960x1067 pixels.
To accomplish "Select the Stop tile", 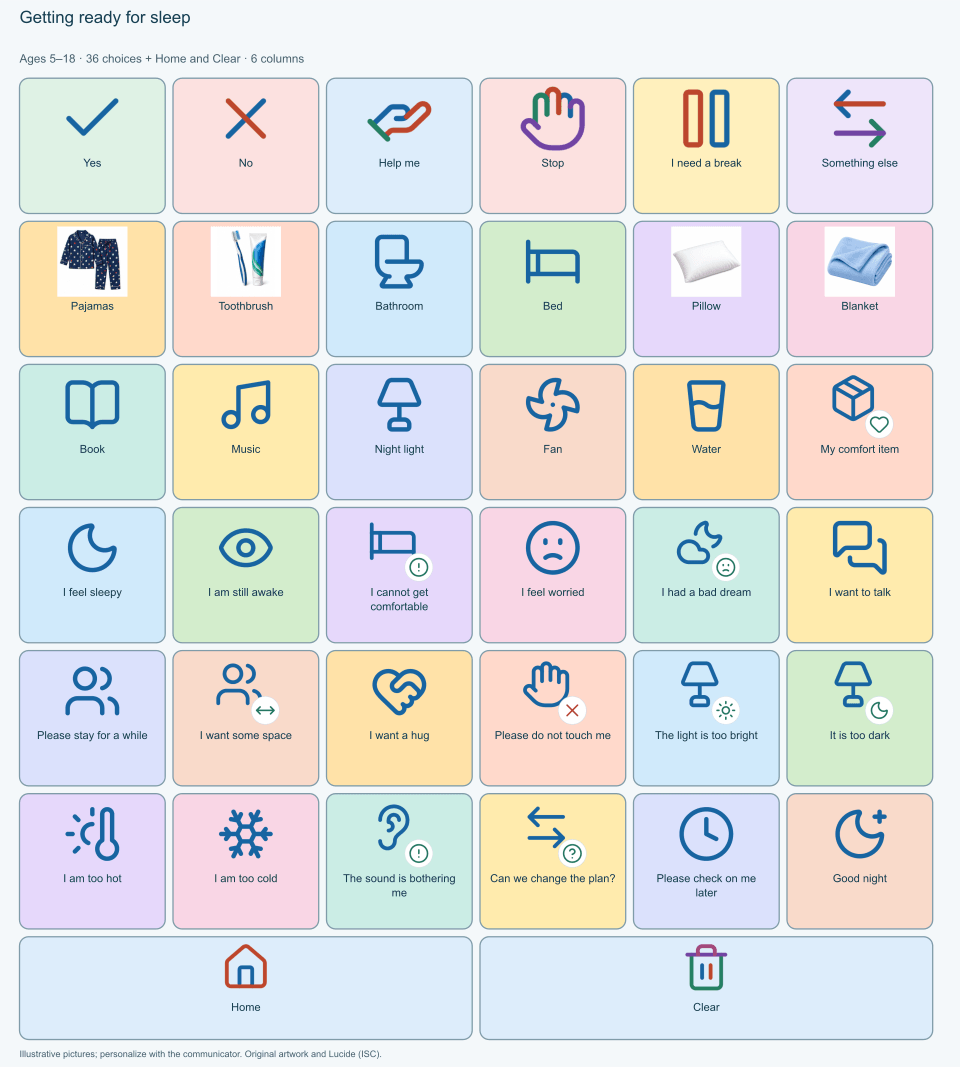I will coord(552,146).
